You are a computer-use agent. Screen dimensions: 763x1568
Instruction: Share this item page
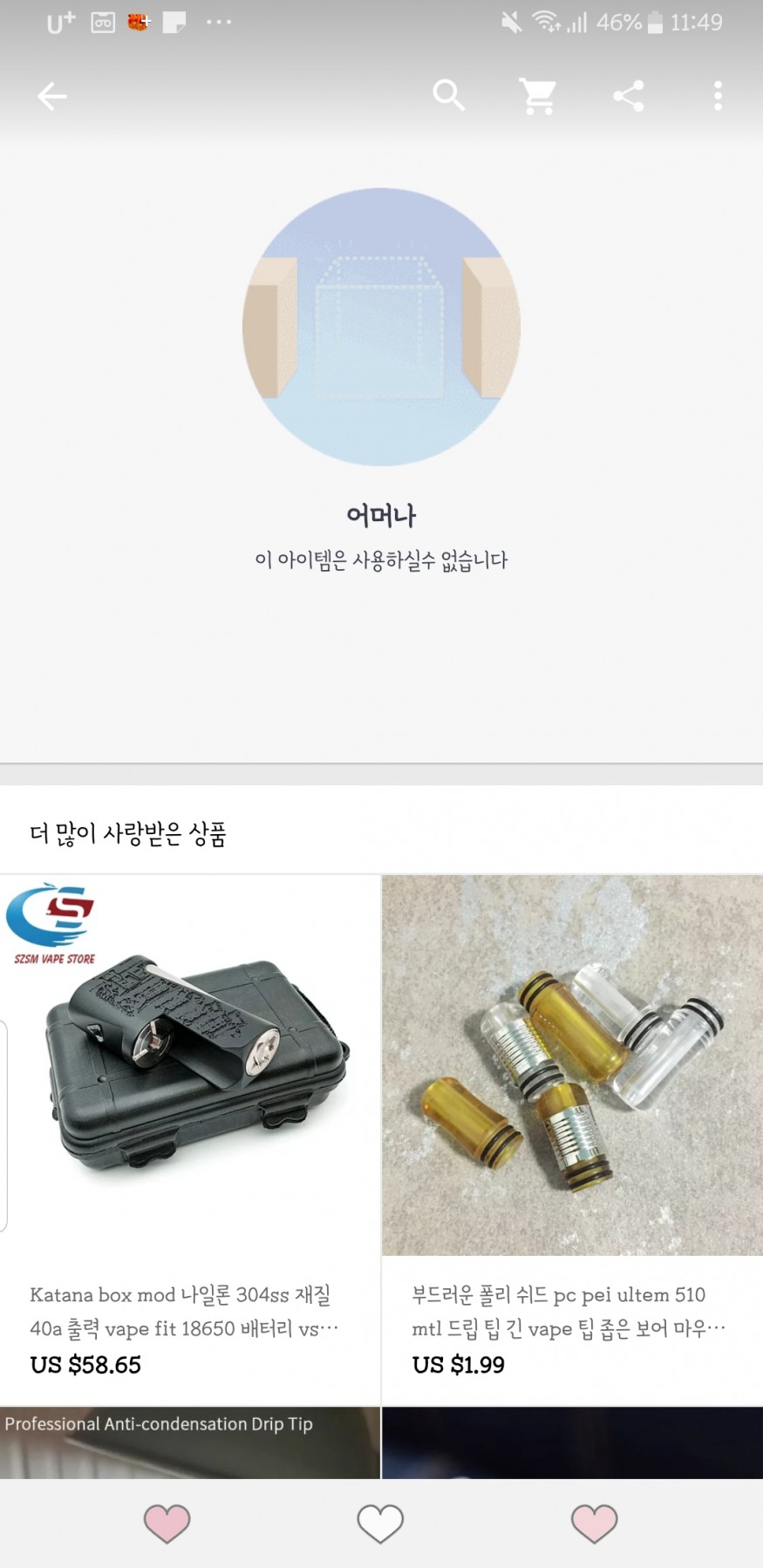(629, 96)
